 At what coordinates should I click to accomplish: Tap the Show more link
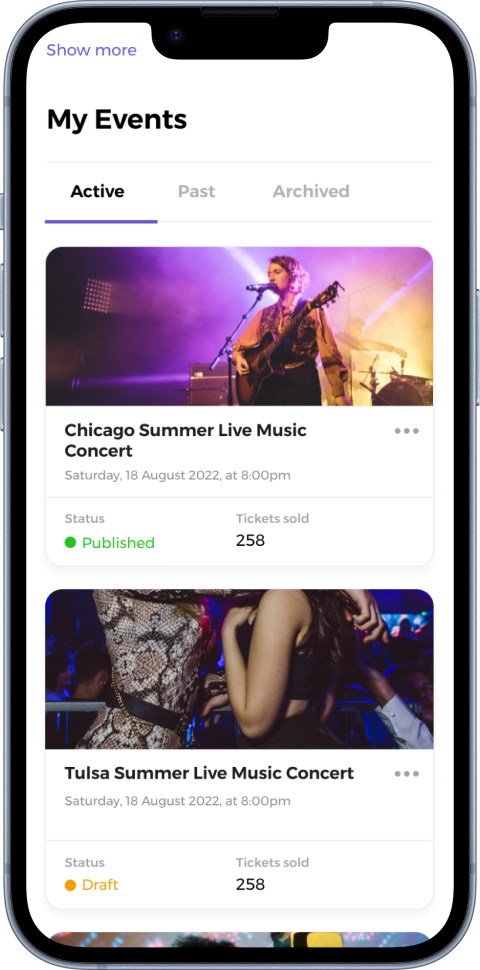pos(92,50)
